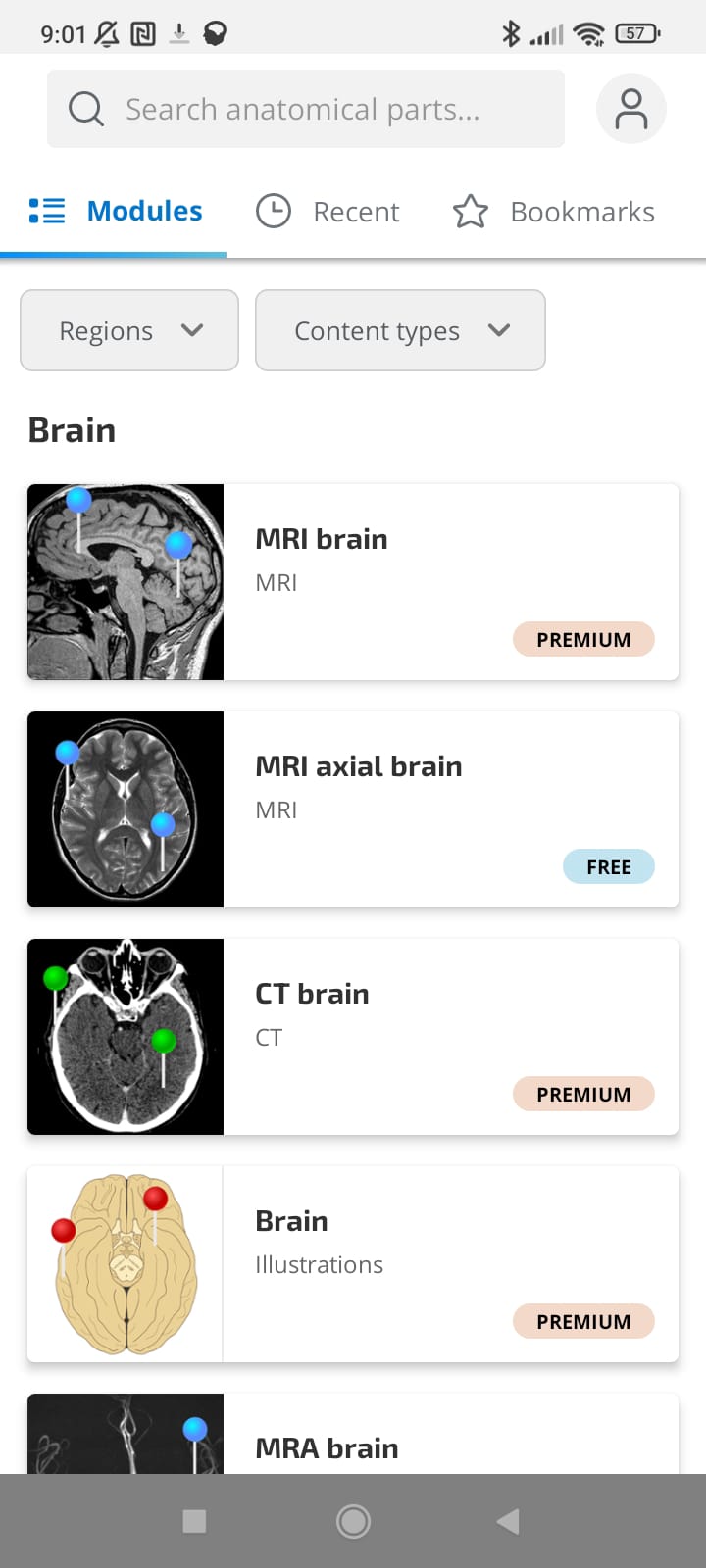Open the MRI brain module
Viewport: 706px width, 1568px height.
353,582
